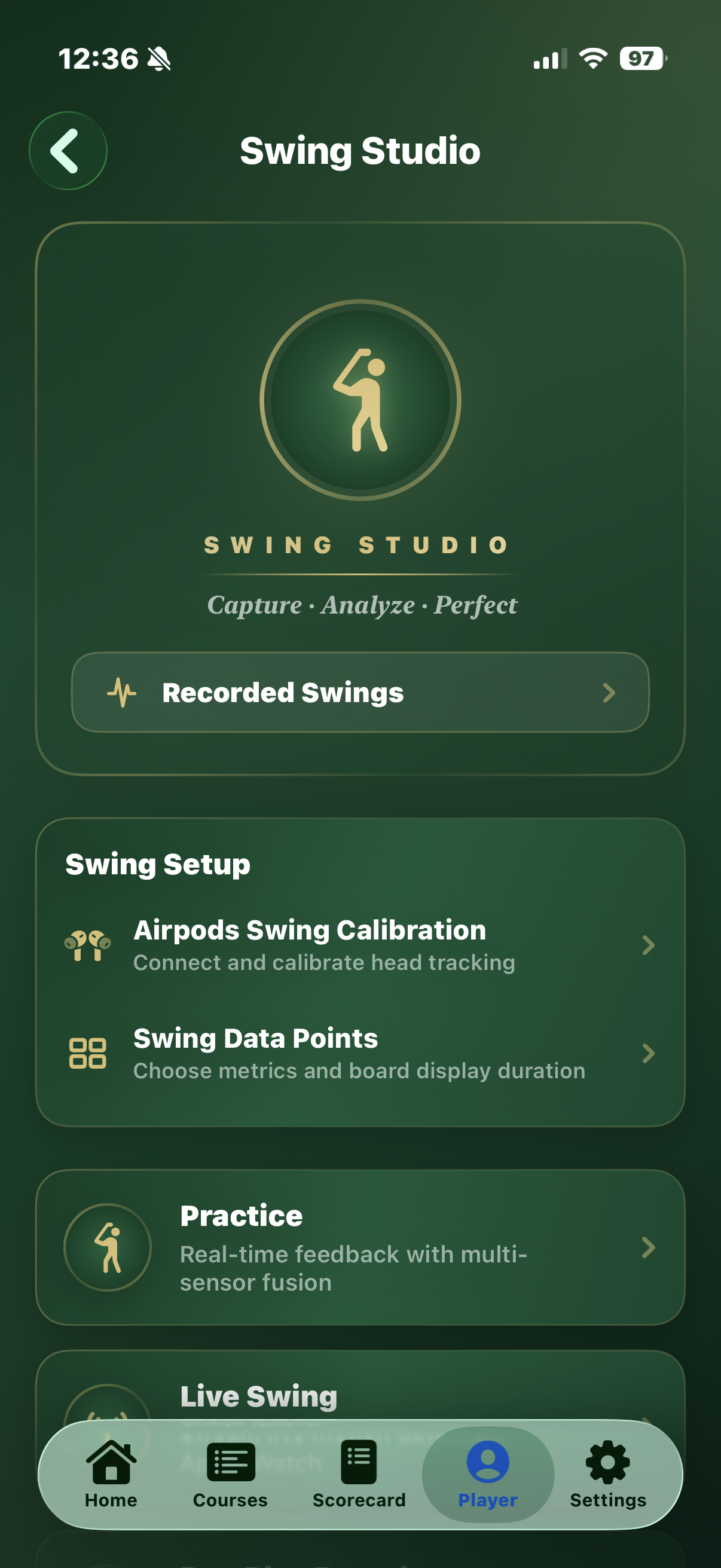Open the Settings tab
Viewport: 721px width, 1568px height.
pyautogui.click(x=607, y=1473)
